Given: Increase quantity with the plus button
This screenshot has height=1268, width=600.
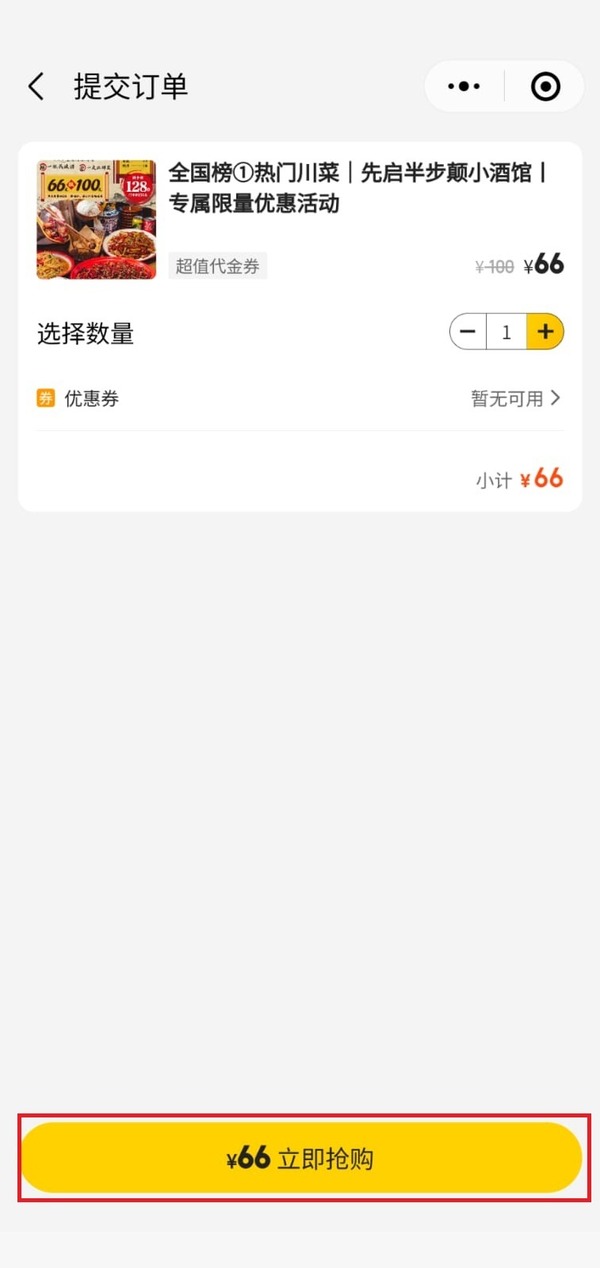Looking at the screenshot, I should coord(545,332).
